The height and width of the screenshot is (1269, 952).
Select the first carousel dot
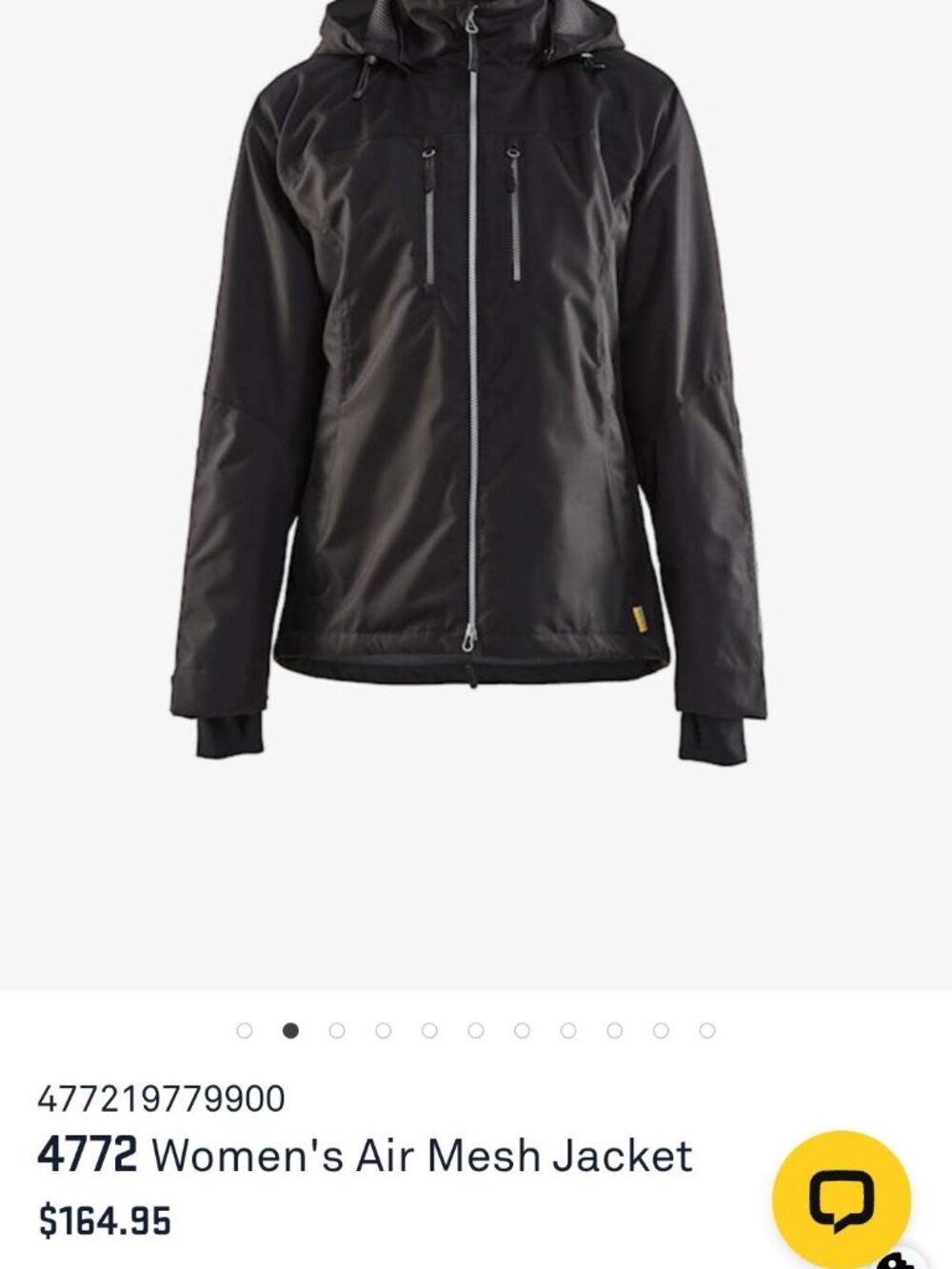click(246, 1029)
